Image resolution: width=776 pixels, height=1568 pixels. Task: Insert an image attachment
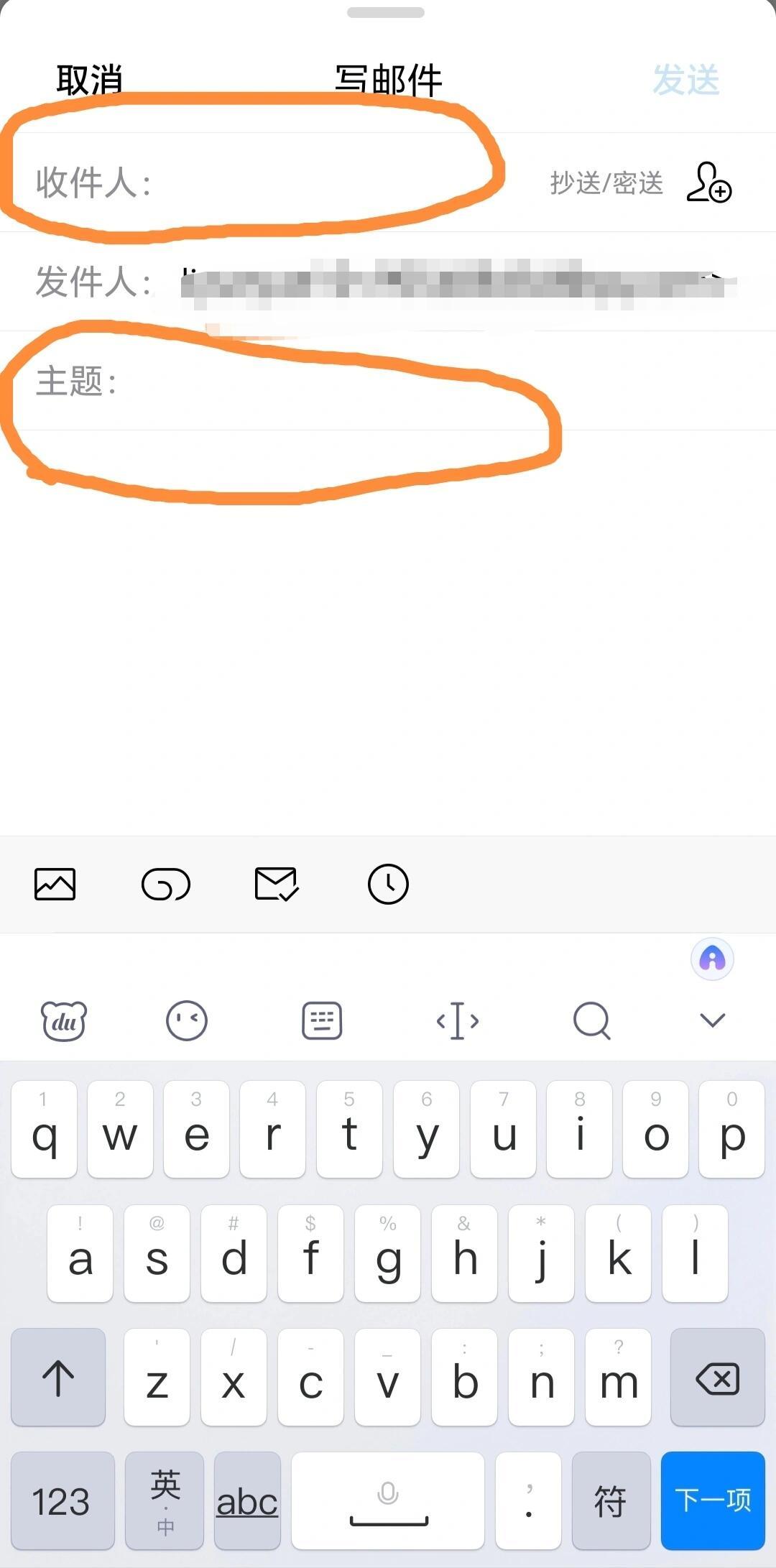(x=55, y=884)
